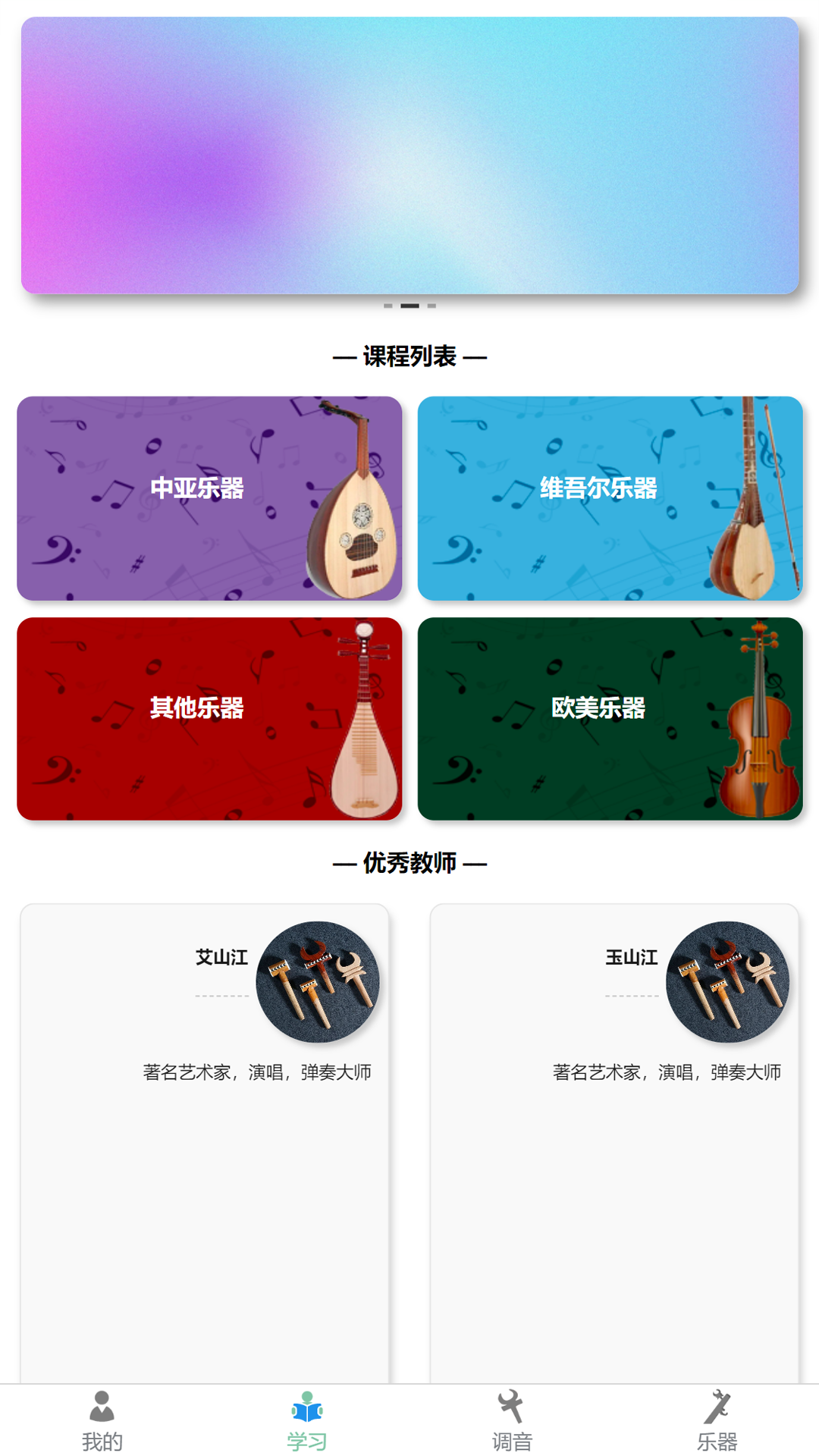819x1456 pixels.
Task: Select the active middle carousel indicator
Action: [409, 306]
